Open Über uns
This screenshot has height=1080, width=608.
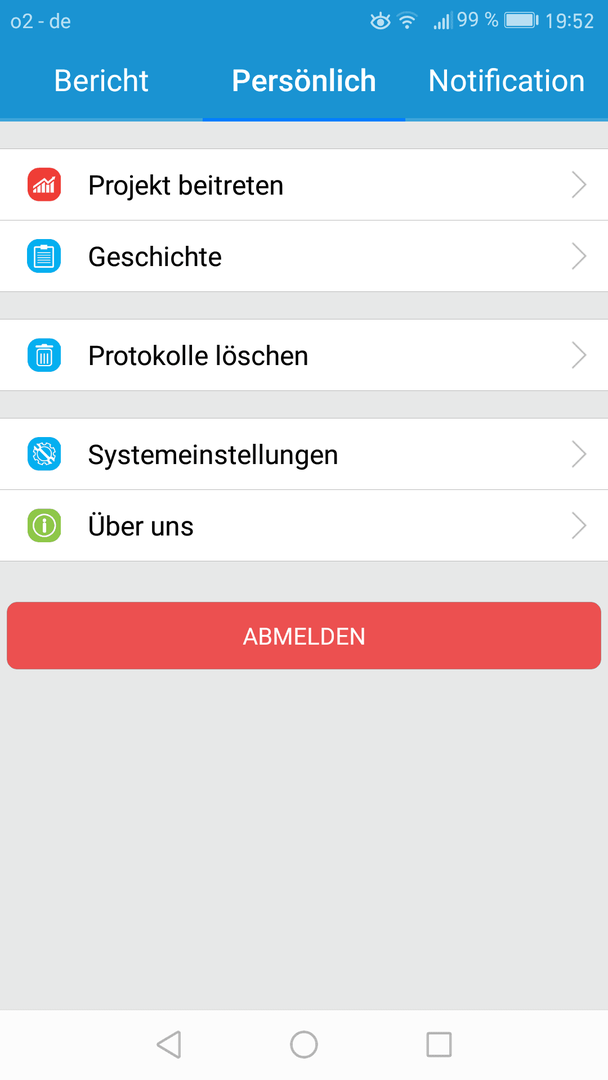click(304, 526)
